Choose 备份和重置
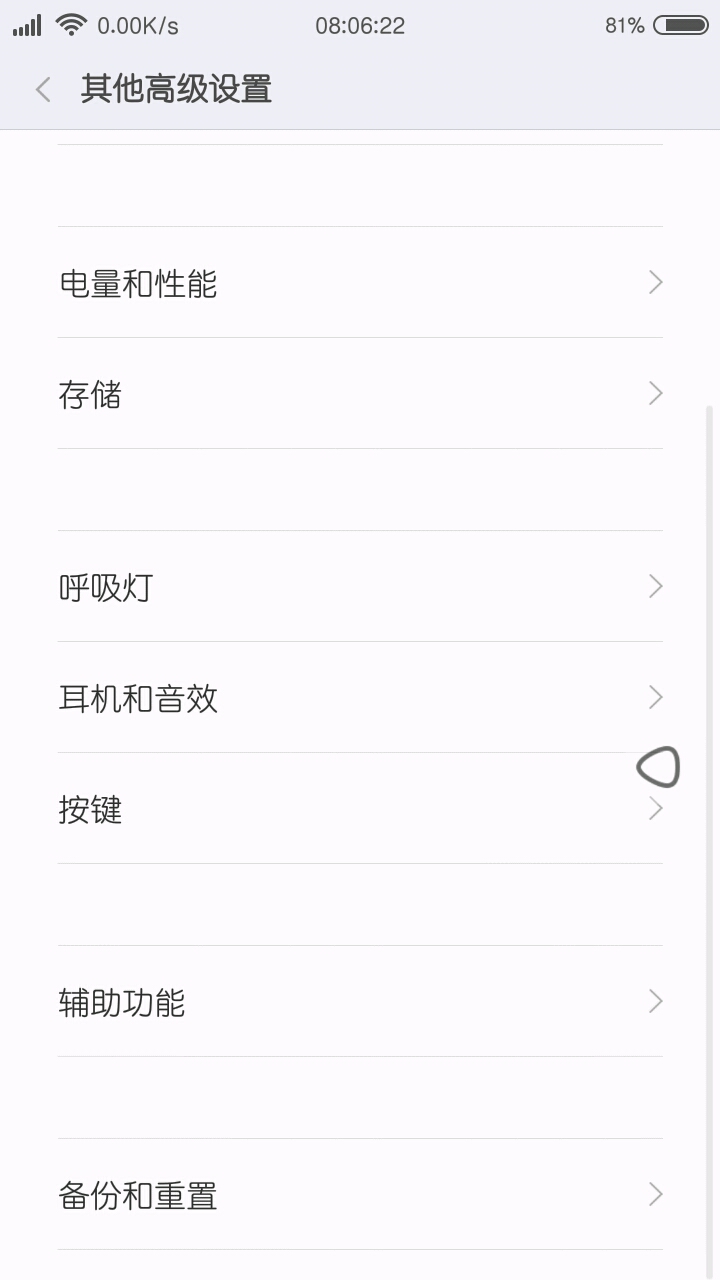 coord(360,1195)
